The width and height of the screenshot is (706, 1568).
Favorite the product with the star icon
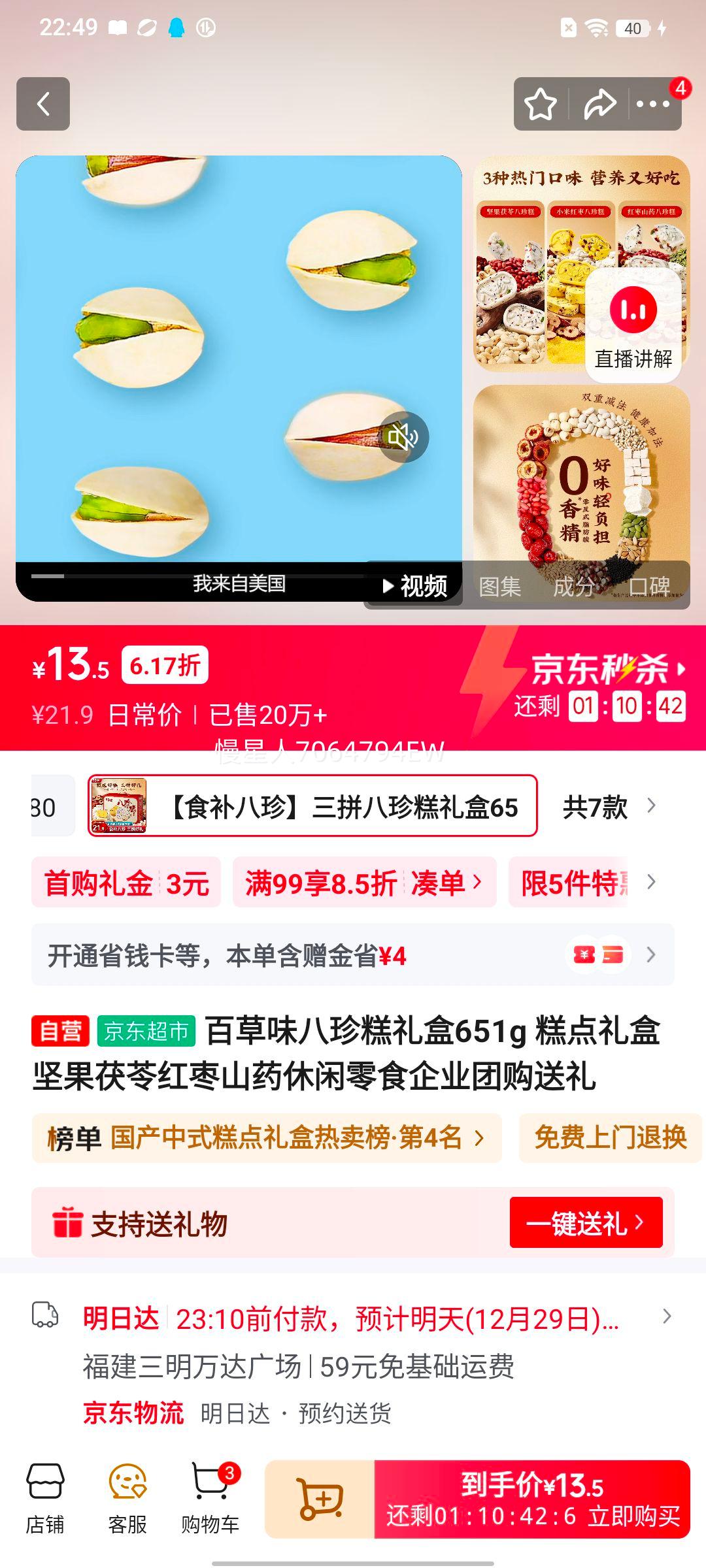coord(540,105)
